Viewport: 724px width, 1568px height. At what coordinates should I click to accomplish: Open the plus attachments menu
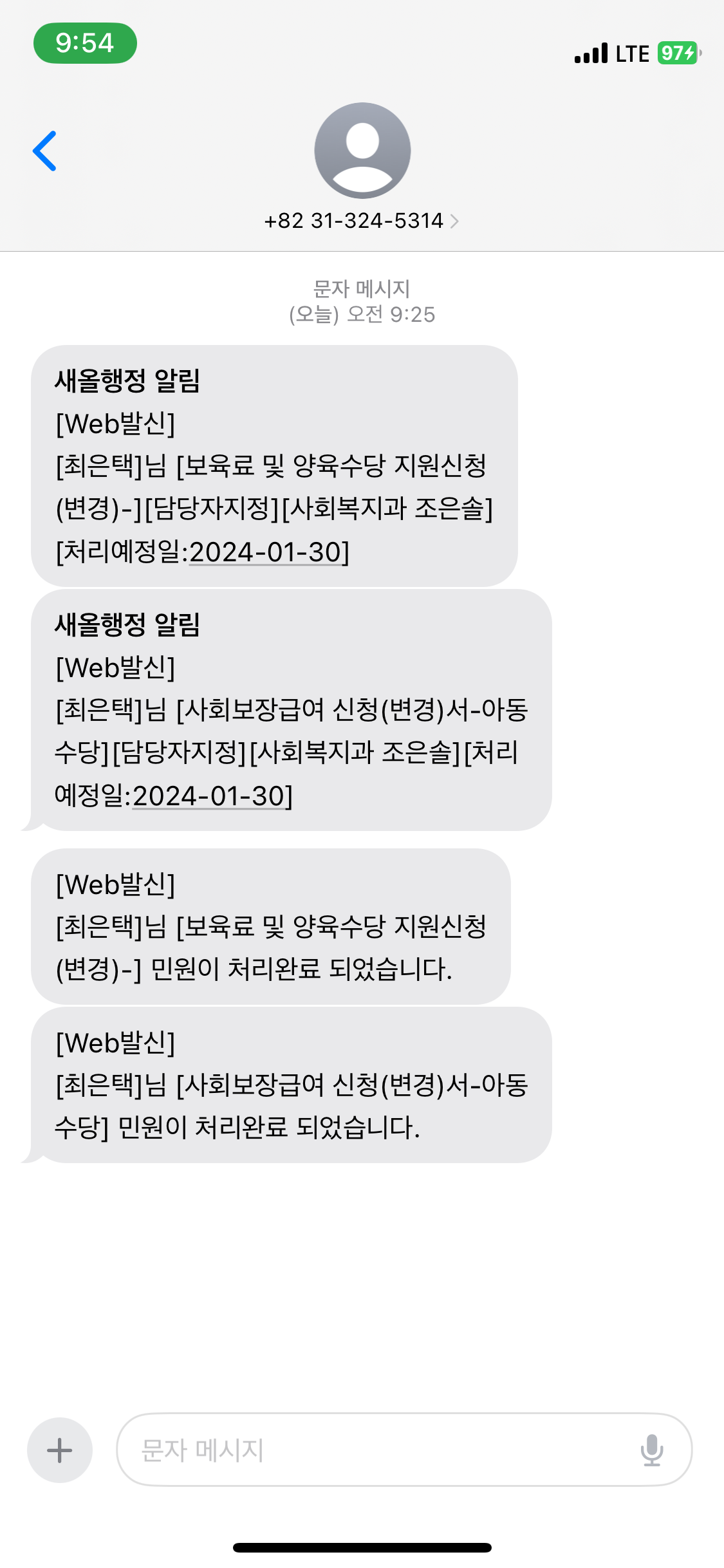(x=60, y=1450)
